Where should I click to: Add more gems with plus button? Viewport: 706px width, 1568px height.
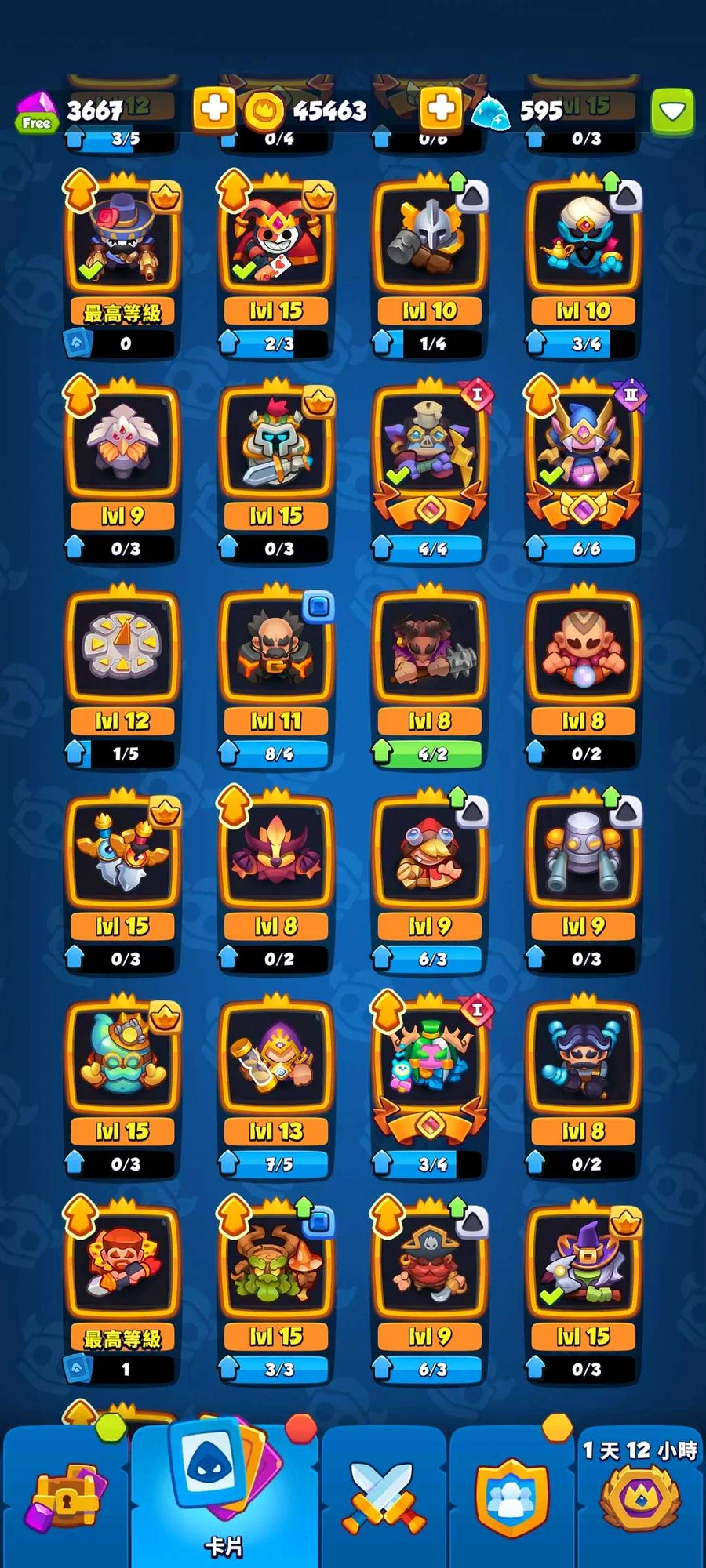(x=213, y=109)
